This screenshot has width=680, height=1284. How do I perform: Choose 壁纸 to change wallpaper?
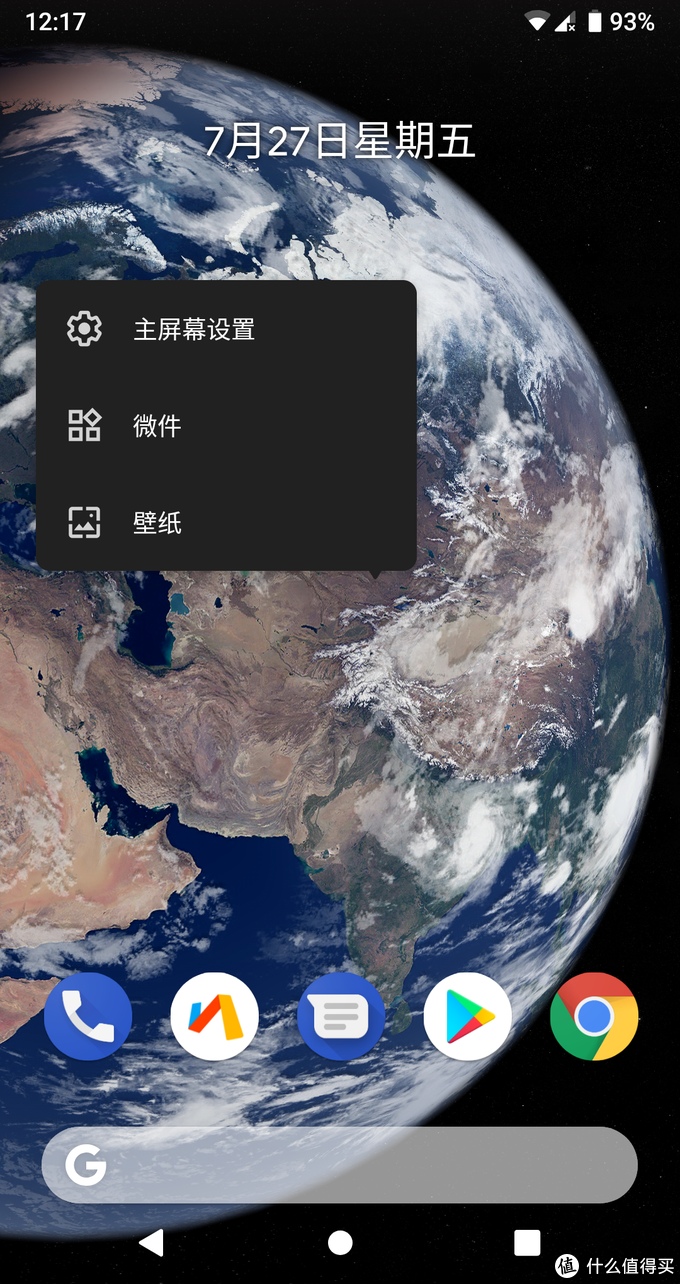(158, 522)
